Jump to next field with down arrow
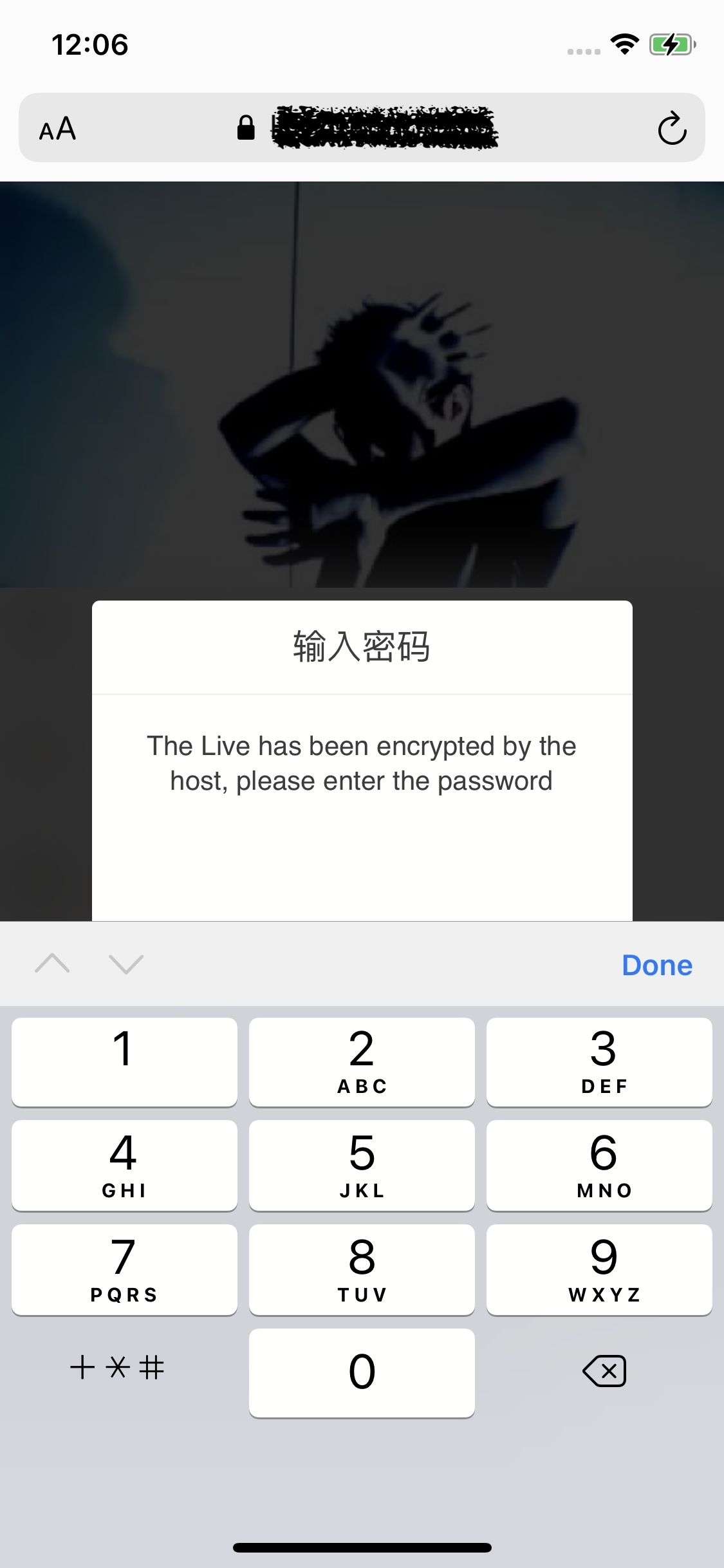 click(x=126, y=964)
